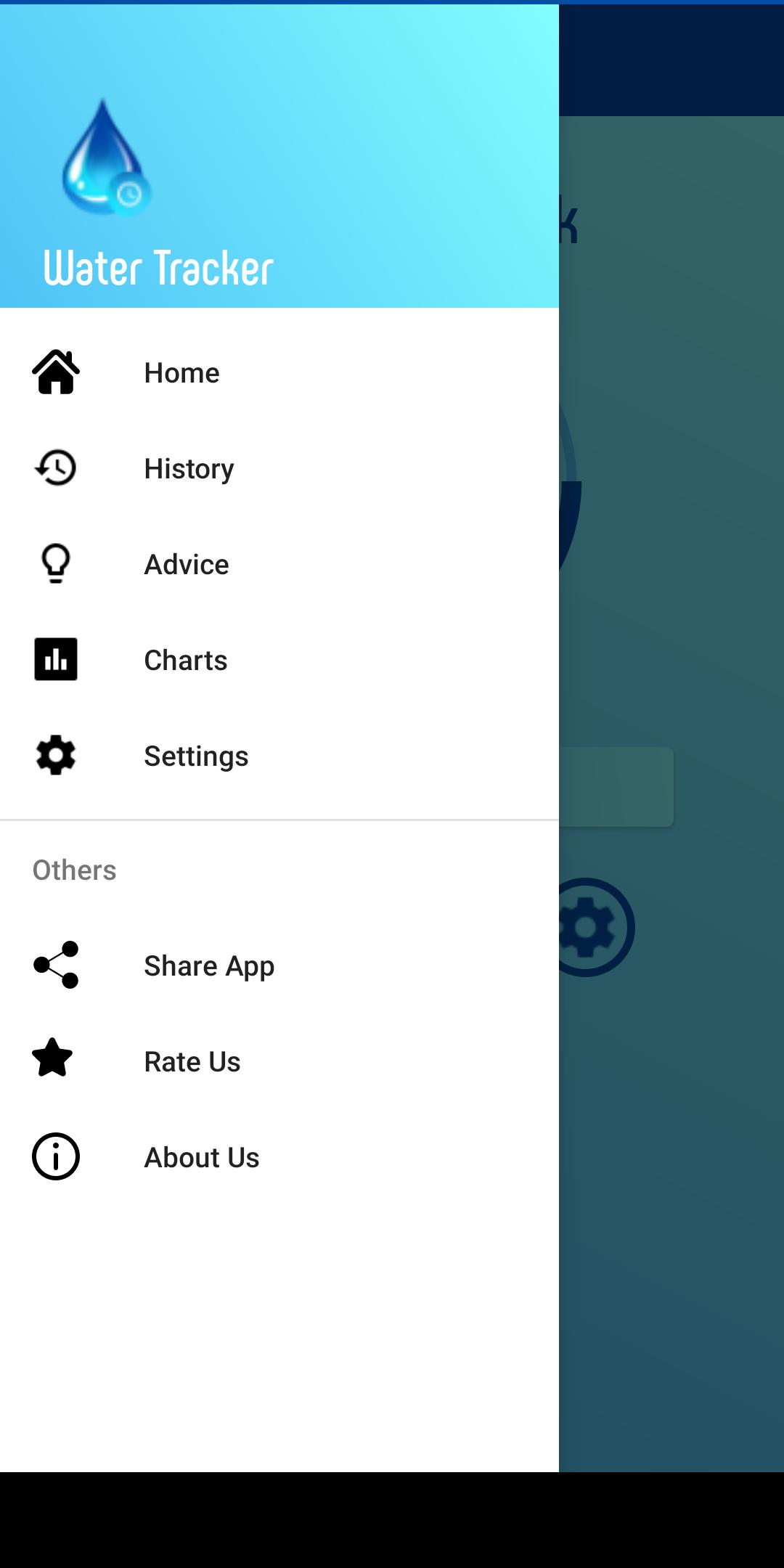784x1568 pixels.
Task: Open Settings from the drawer menu
Action: coord(196,756)
